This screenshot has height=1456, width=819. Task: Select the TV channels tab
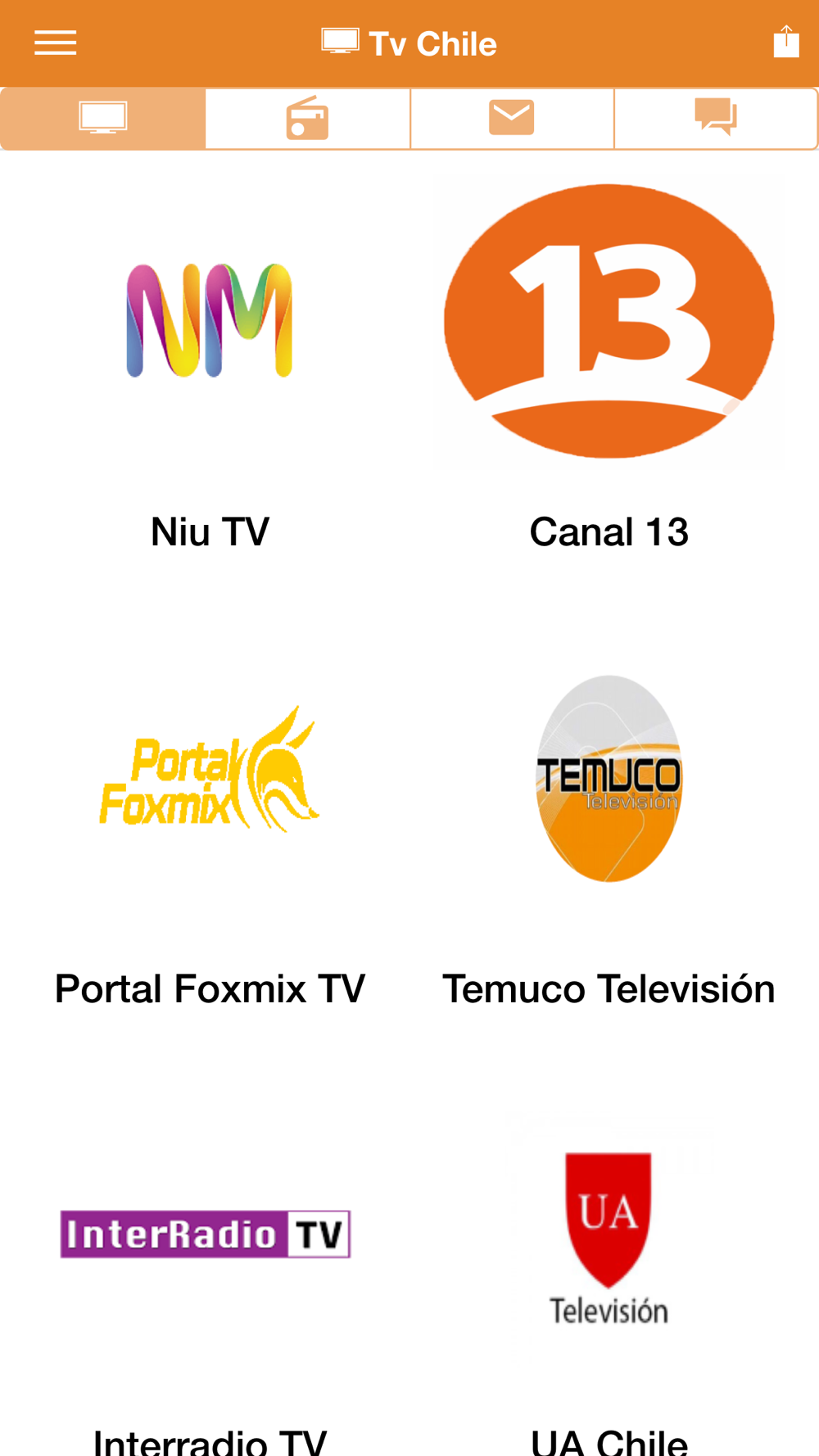pos(103,119)
